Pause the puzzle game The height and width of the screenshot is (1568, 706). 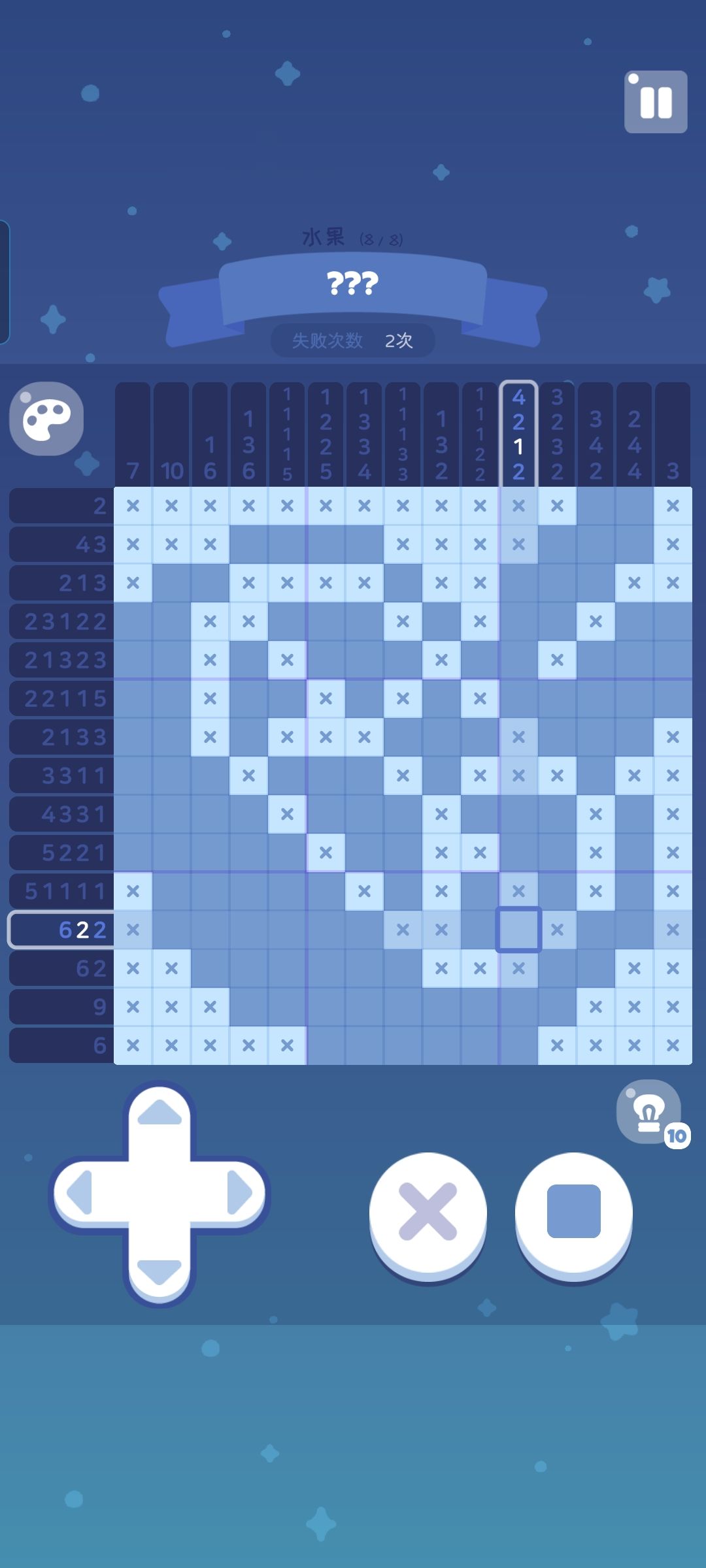pos(656,102)
